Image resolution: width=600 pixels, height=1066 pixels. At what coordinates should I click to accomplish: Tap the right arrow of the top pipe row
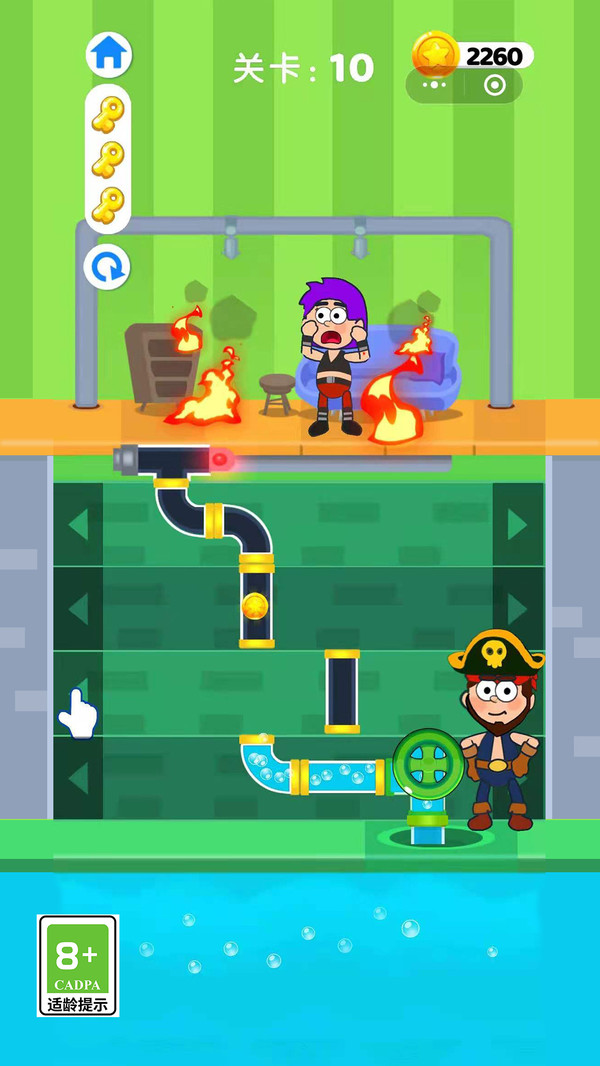(518, 524)
